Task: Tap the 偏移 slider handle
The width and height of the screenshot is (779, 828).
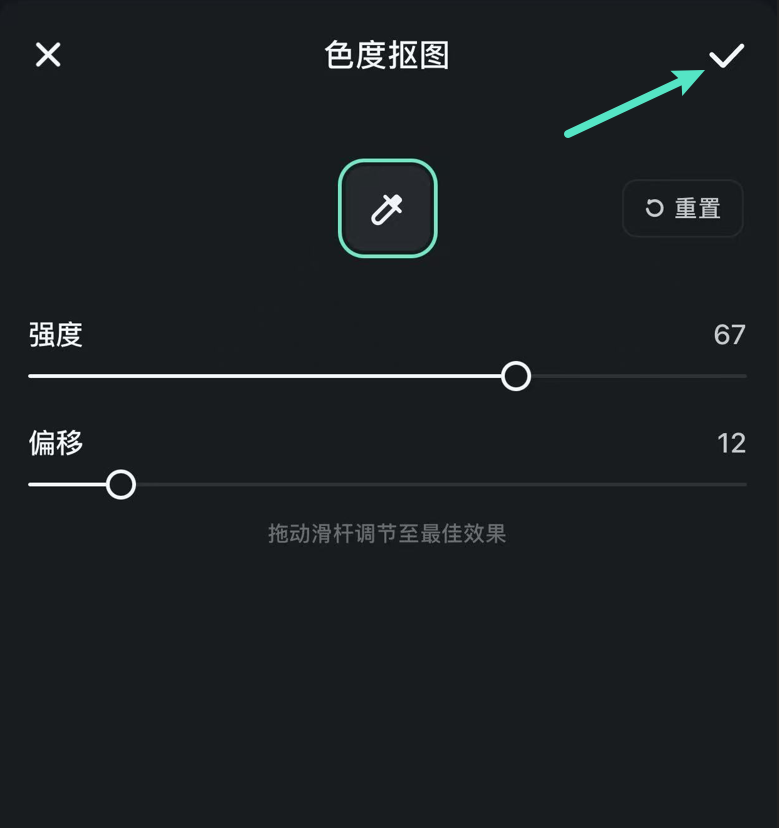Action: (121, 484)
